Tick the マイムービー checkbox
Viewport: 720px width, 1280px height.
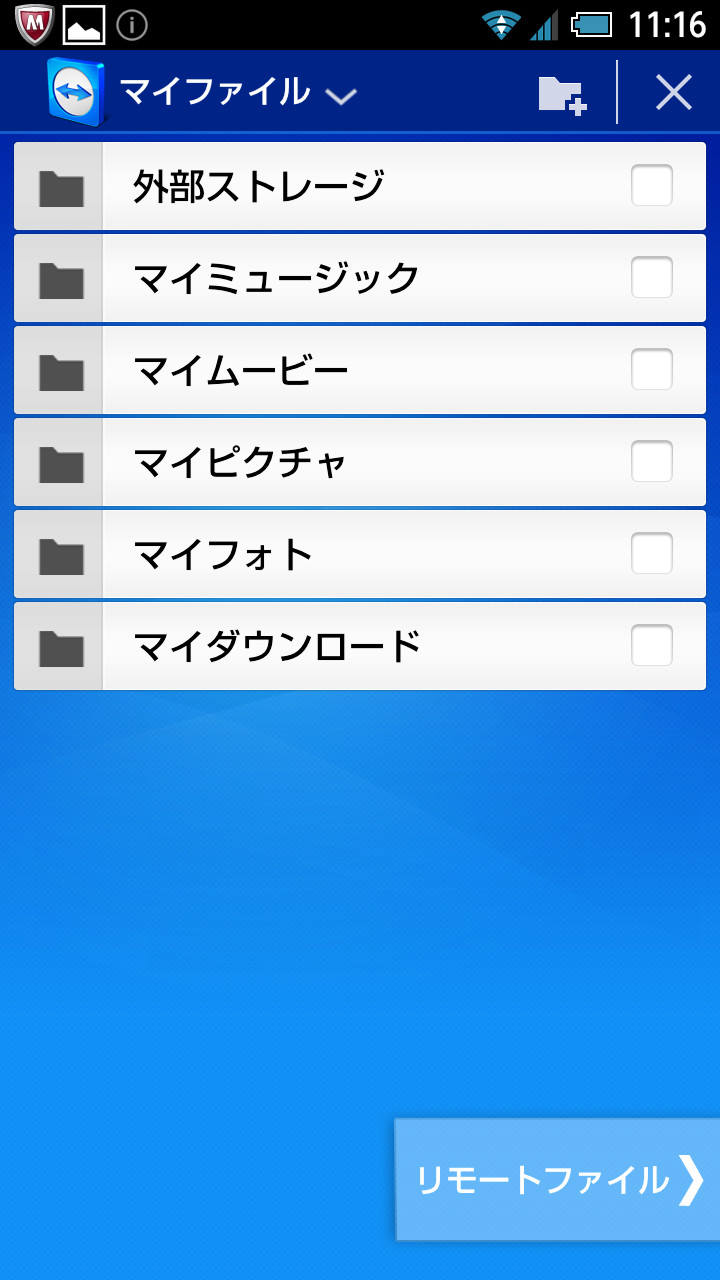click(652, 370)
